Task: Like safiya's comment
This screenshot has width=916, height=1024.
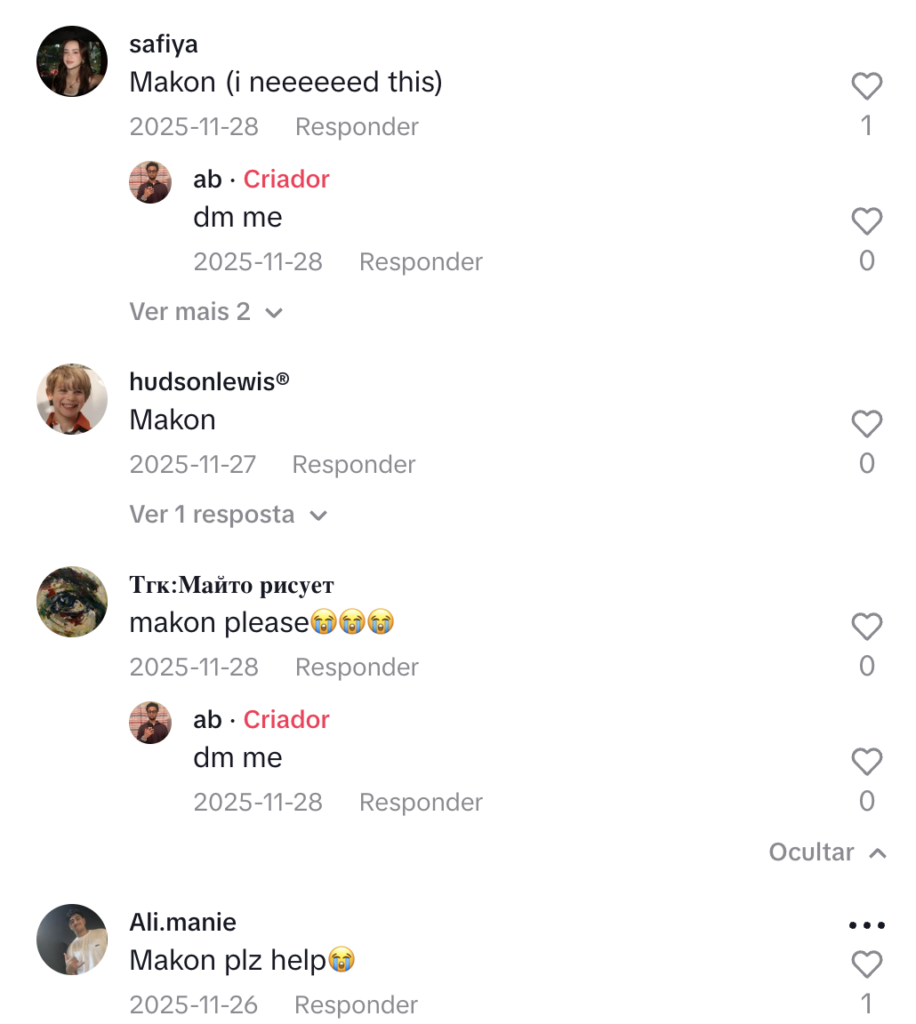Action: click(866, 86)
